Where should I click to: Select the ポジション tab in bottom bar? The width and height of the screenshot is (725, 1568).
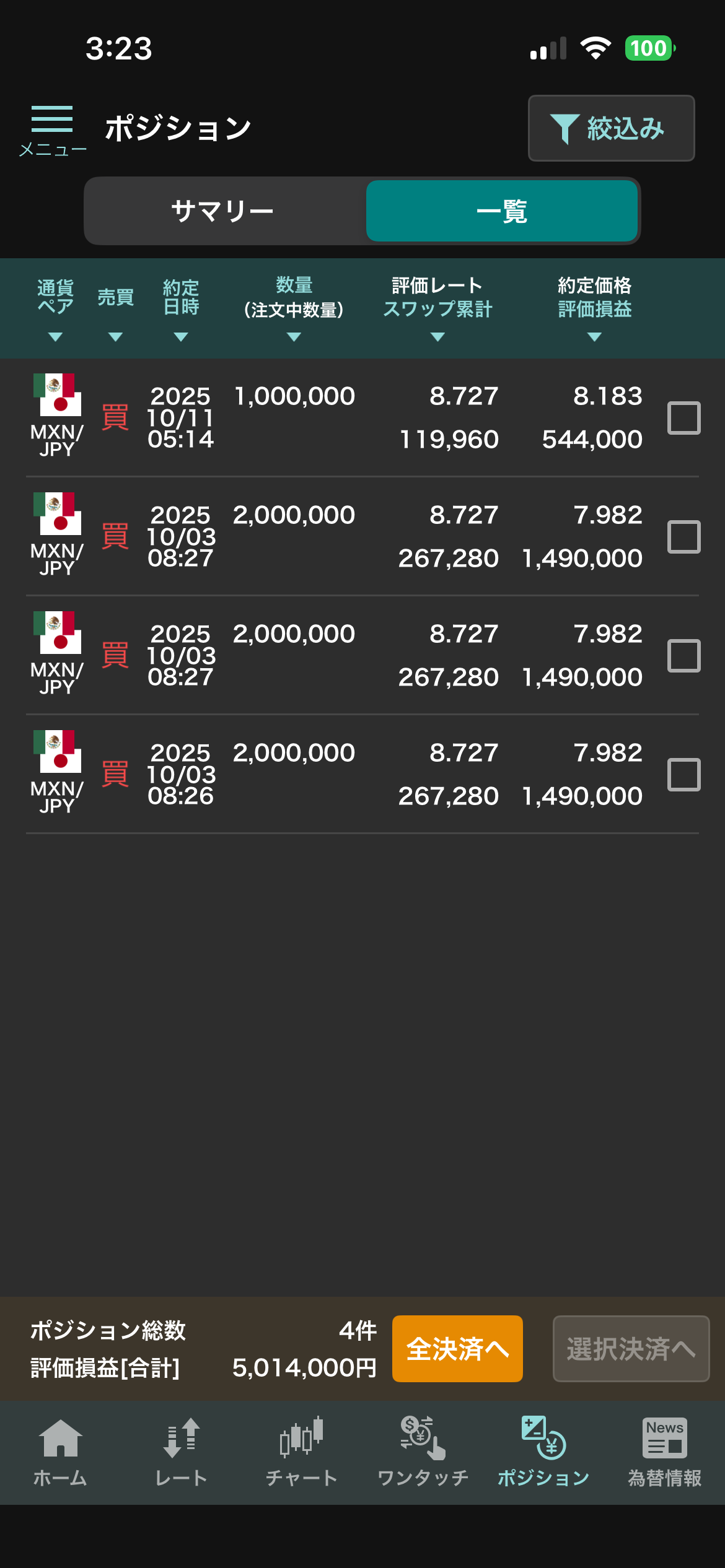(543, 1452)
